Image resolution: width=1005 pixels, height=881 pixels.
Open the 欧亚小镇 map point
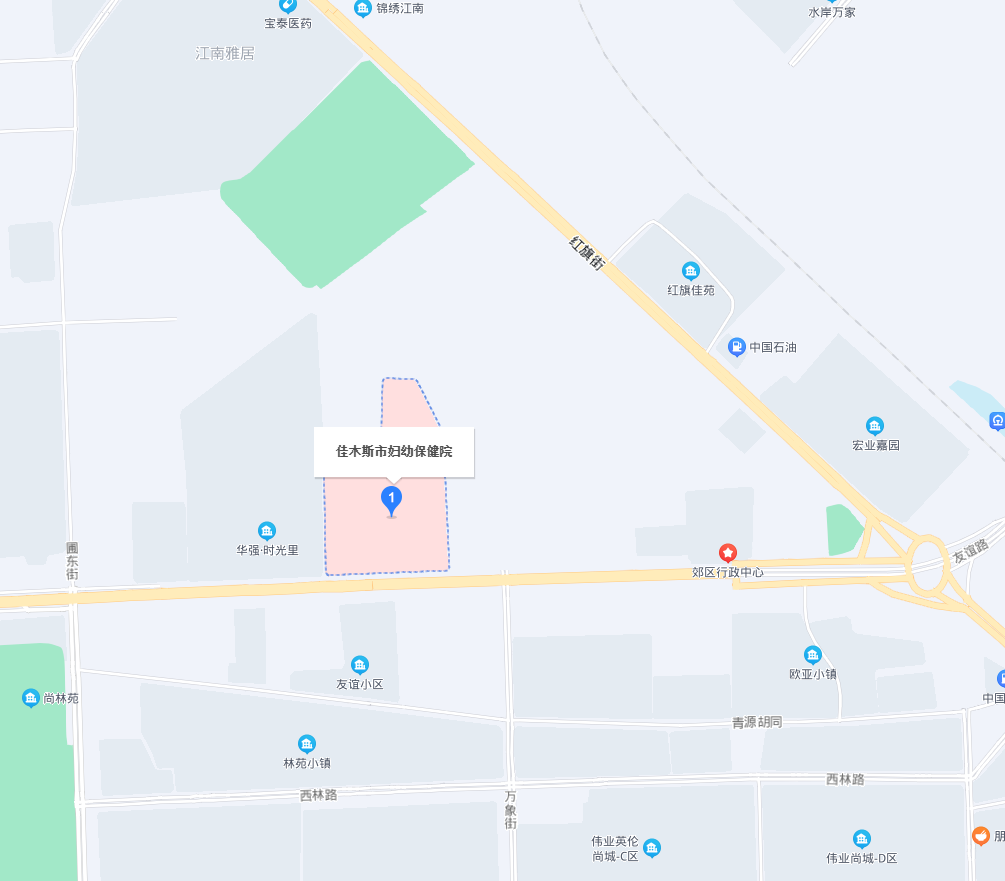pyautogui.click(x=813, y=655)
